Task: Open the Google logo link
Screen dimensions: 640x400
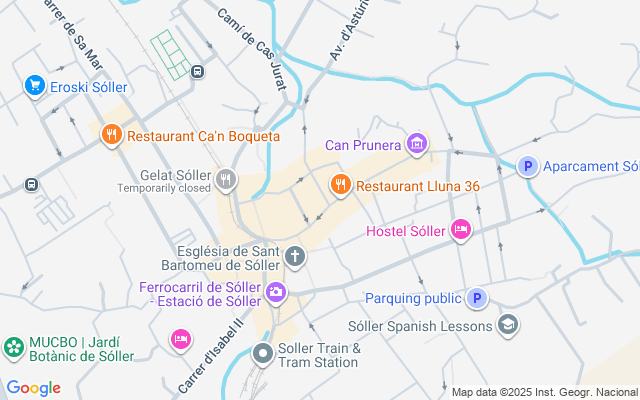Action: pos(33,388)
